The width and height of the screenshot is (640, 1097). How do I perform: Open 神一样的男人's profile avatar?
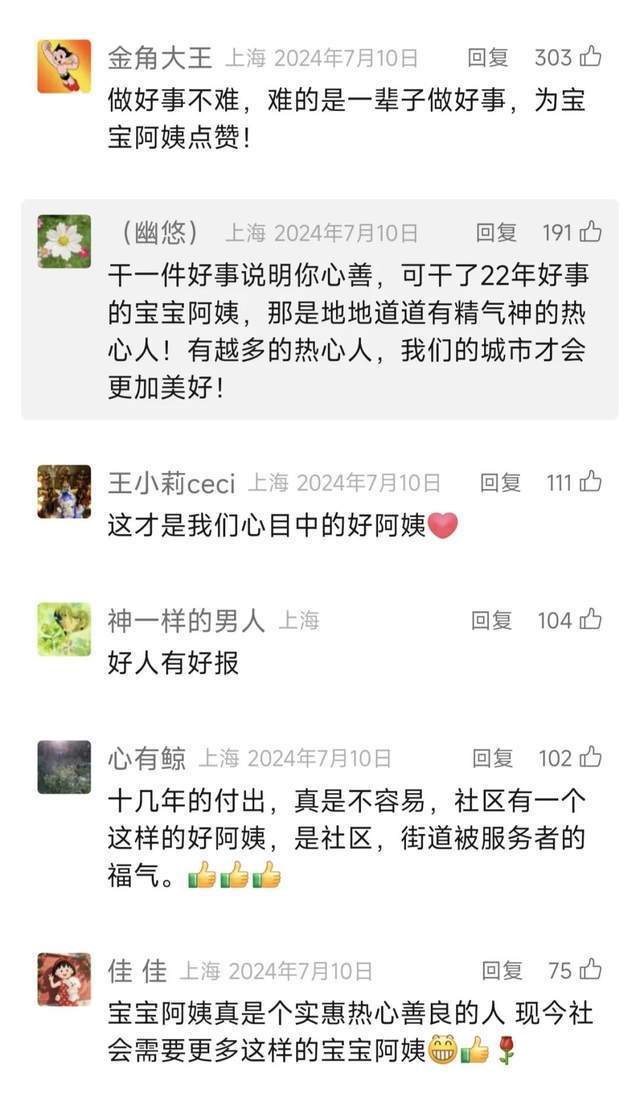coord(64,630)
